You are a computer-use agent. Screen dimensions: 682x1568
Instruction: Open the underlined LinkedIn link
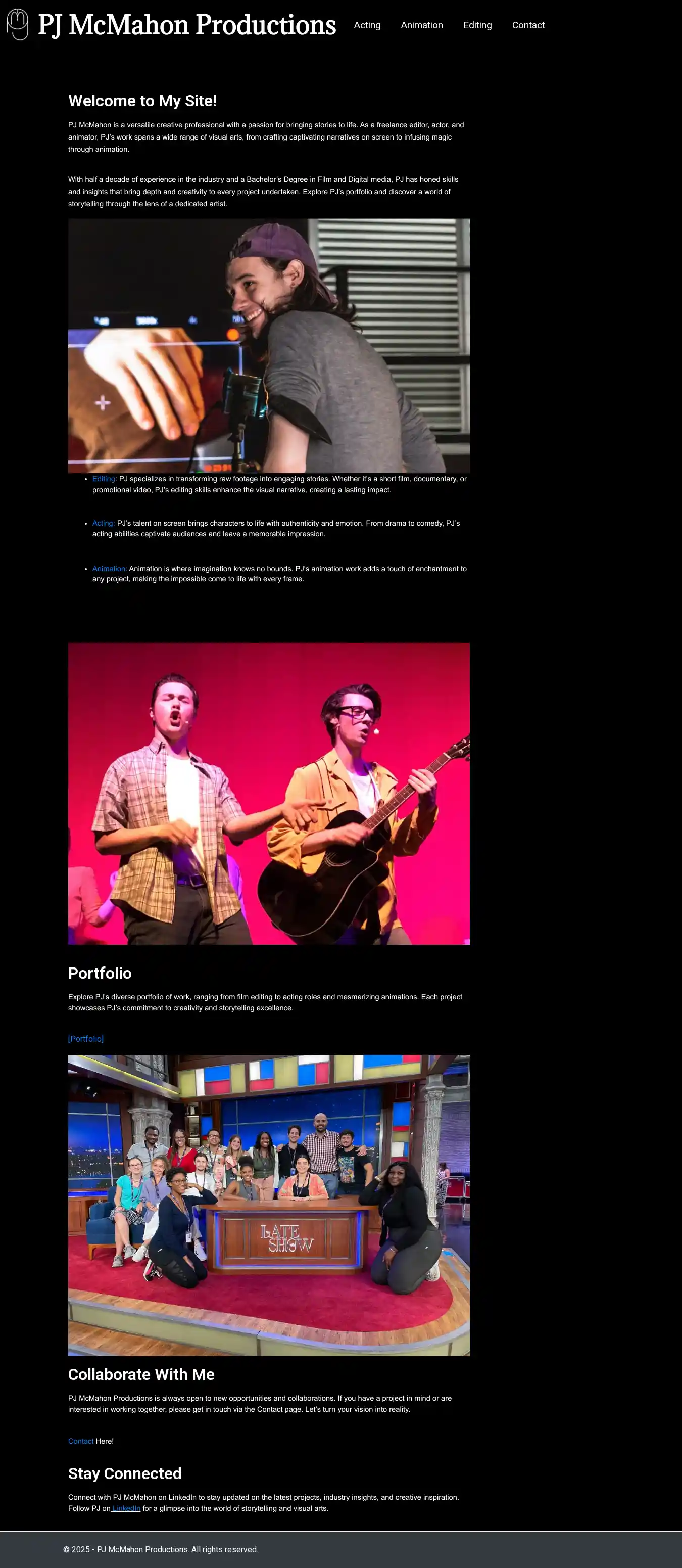pos(126,1508)
